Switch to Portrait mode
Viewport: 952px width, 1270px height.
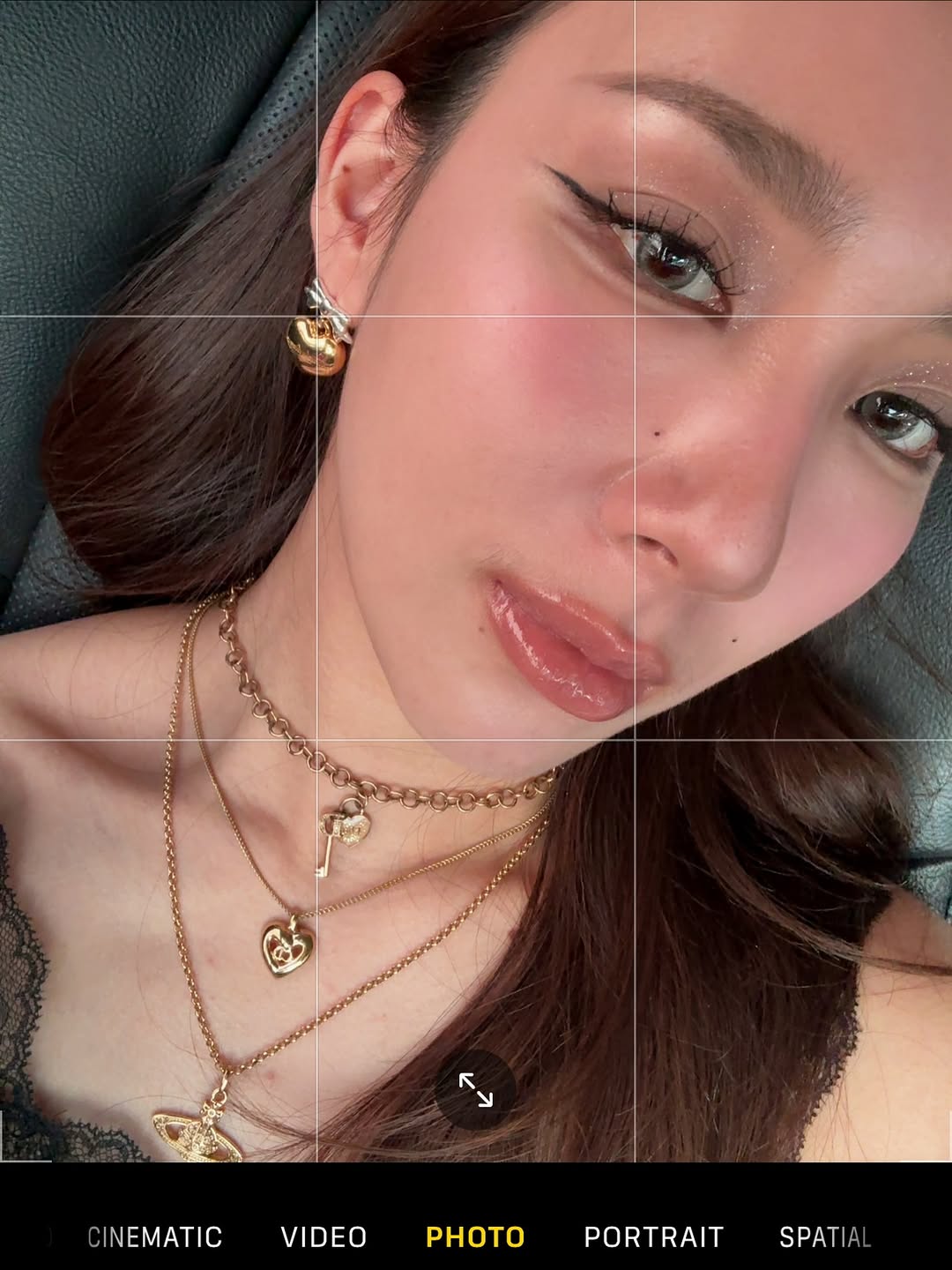653,1236
